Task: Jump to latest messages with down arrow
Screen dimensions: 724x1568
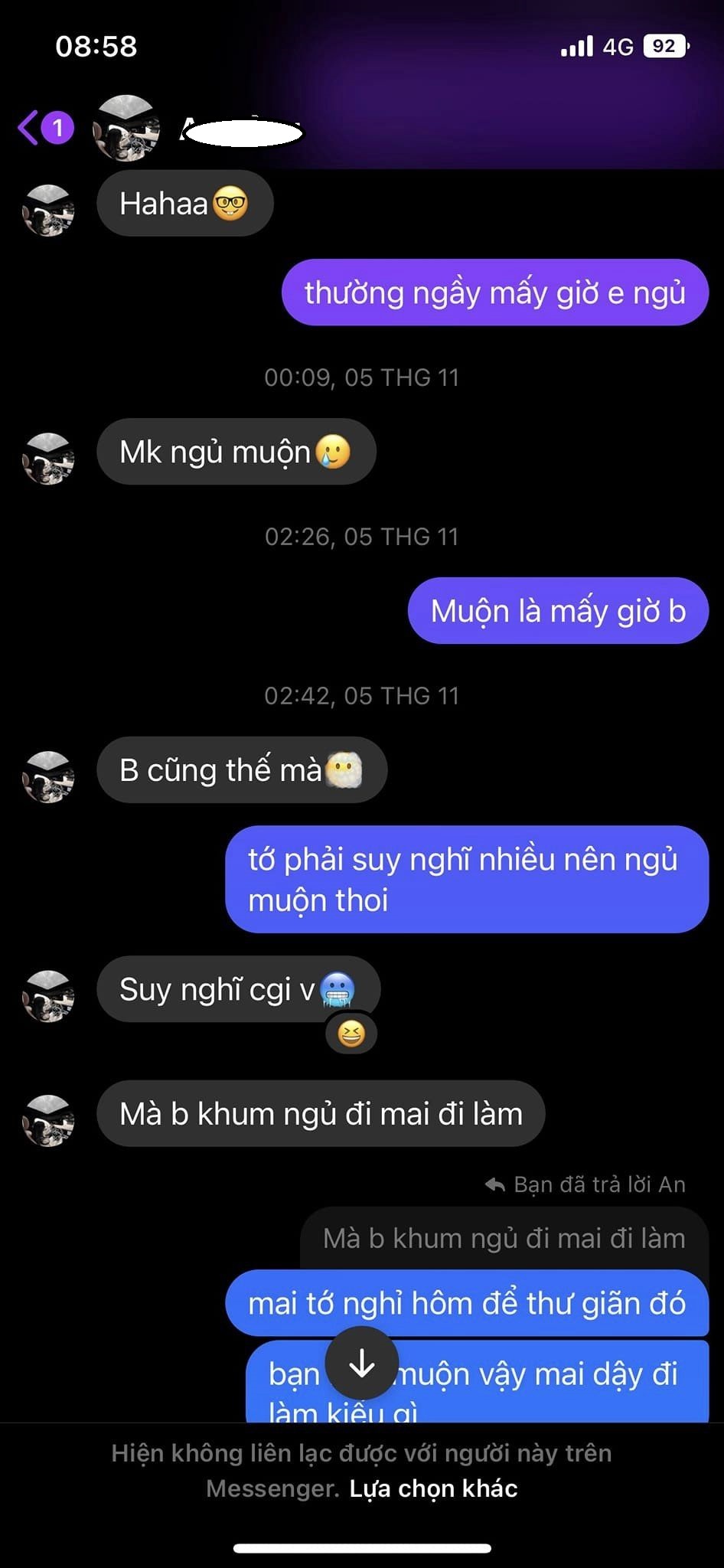Action: (x=361, y=1364)
